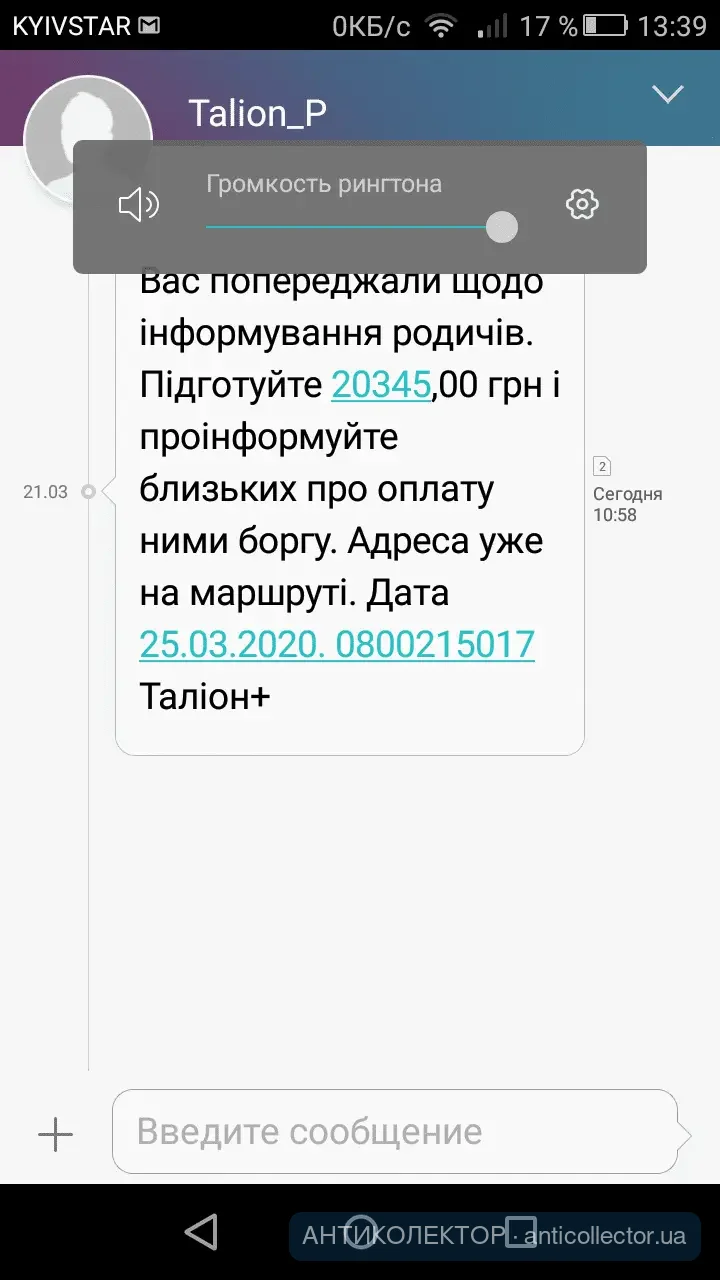Image resolution: width=720 pixels, height=1280 pixels.
Task: Tap the ringtone volume slider
Action: coord(360,227)
